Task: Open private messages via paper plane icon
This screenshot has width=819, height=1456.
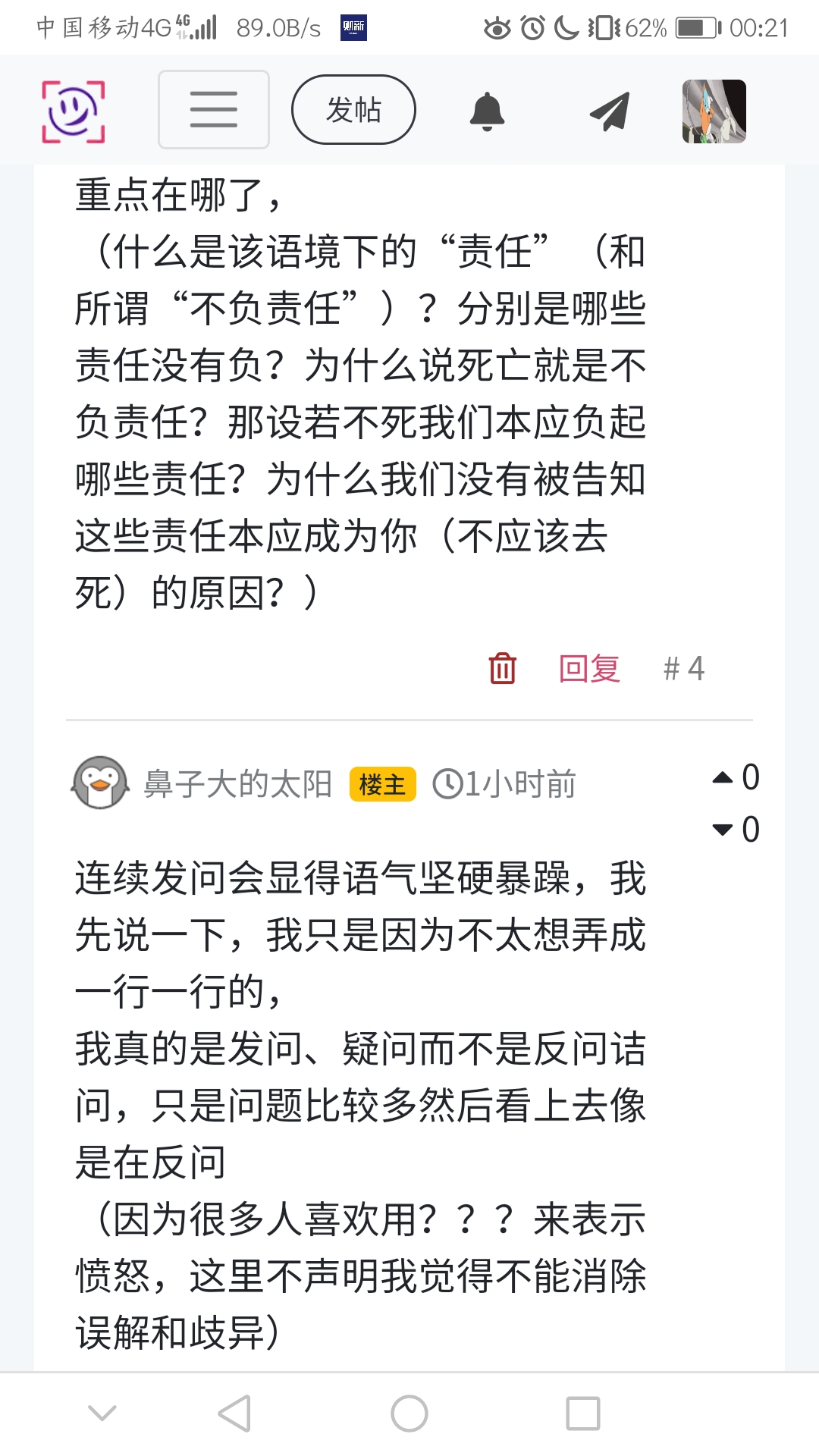Action: click(610, 111)
